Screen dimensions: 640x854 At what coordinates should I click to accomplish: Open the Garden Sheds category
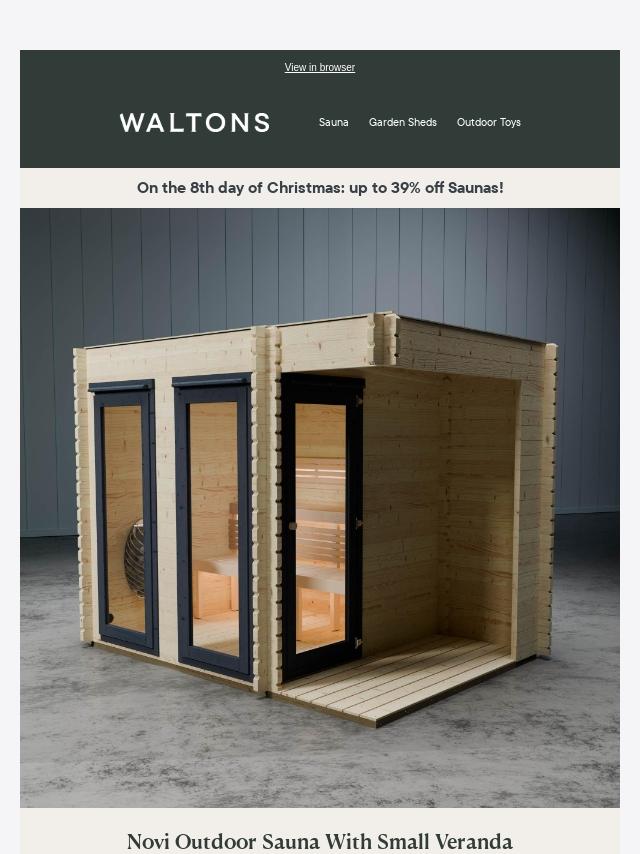pyautogui.click(x=402, y=122)
